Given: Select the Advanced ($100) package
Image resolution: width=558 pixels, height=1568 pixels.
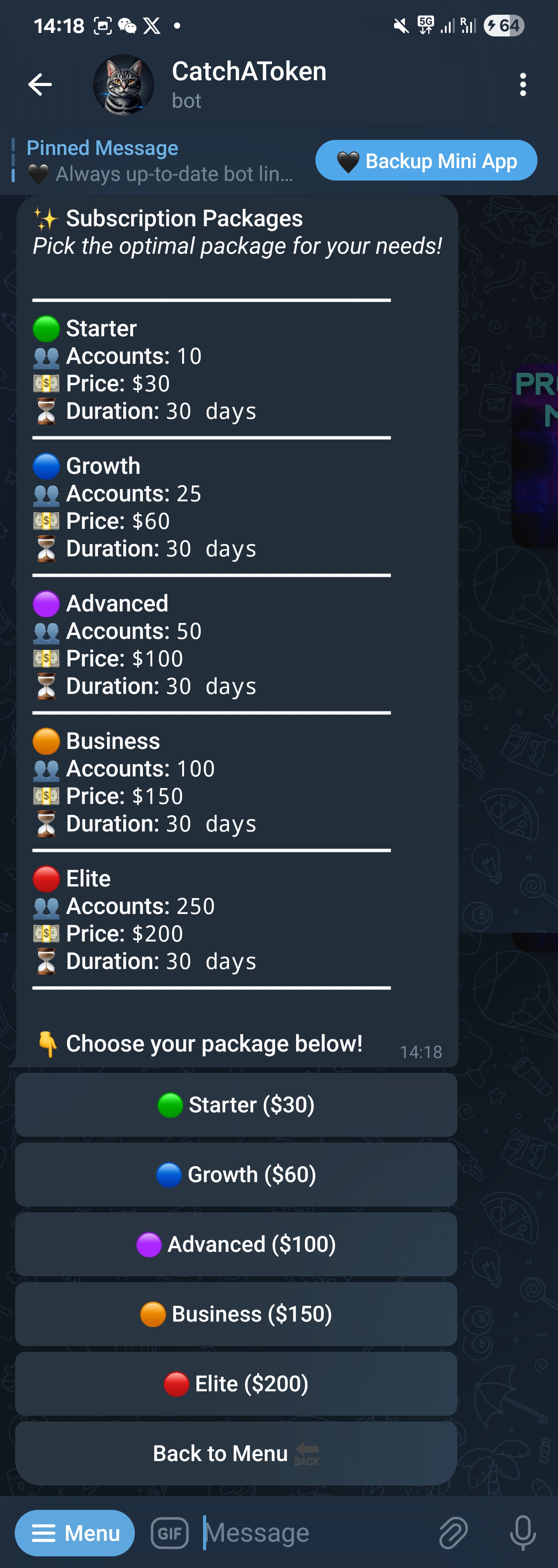Looking at the screenshot, I should coord(236,1244).
